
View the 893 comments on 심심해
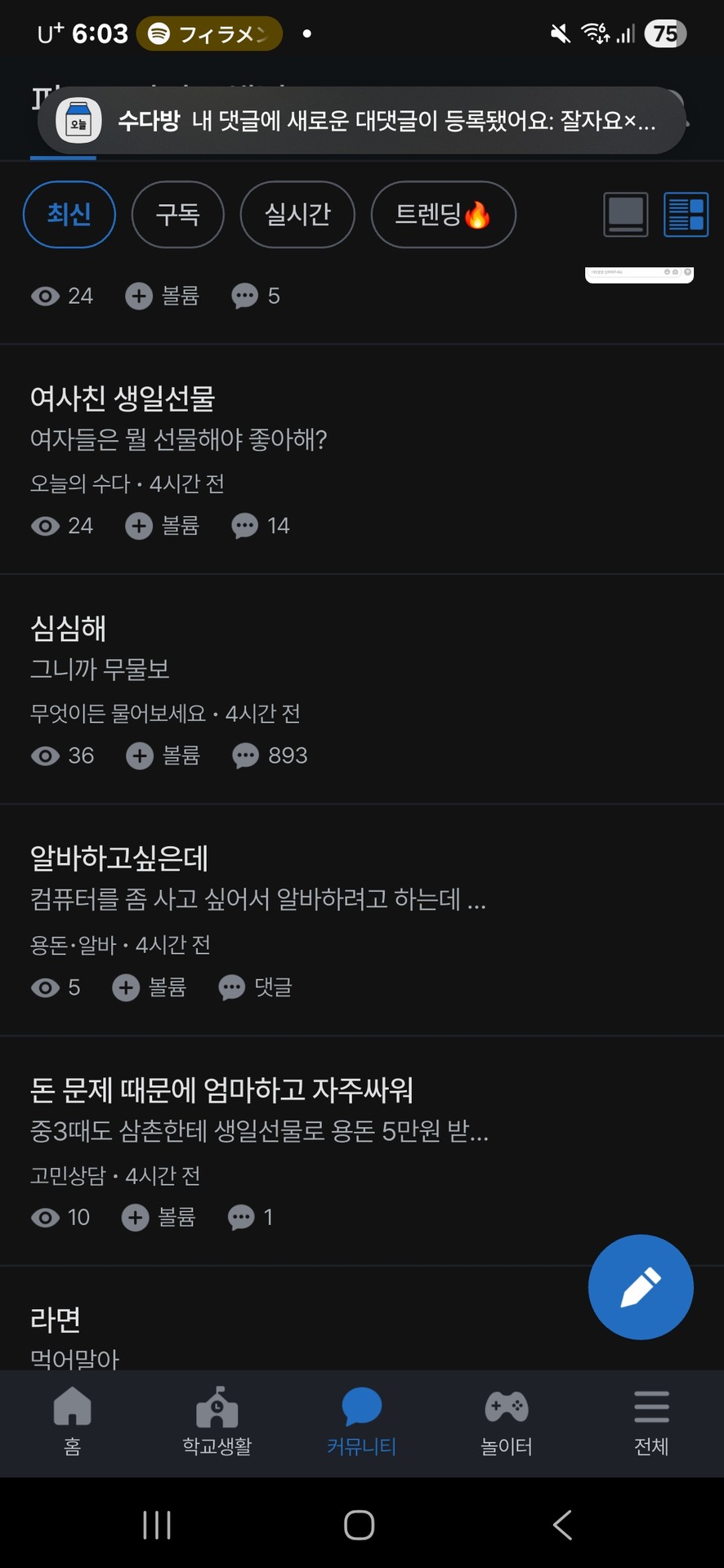tap(270, 755)
